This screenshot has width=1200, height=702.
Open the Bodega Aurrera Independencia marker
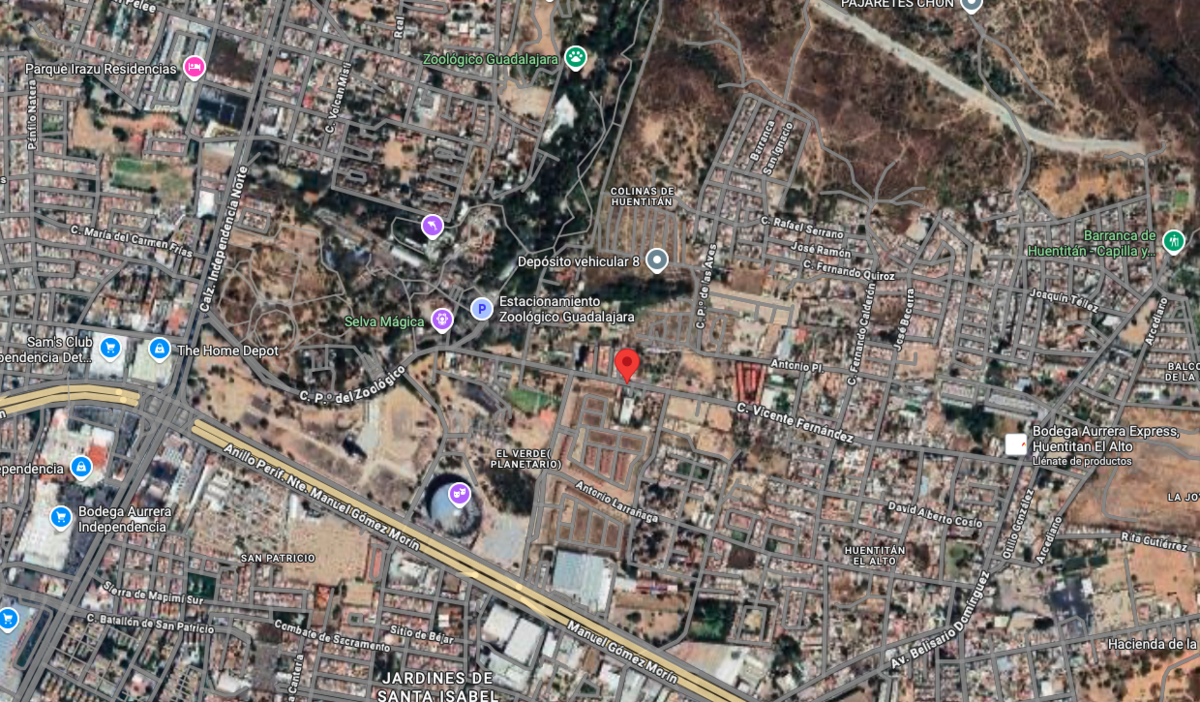pos(61,517)
